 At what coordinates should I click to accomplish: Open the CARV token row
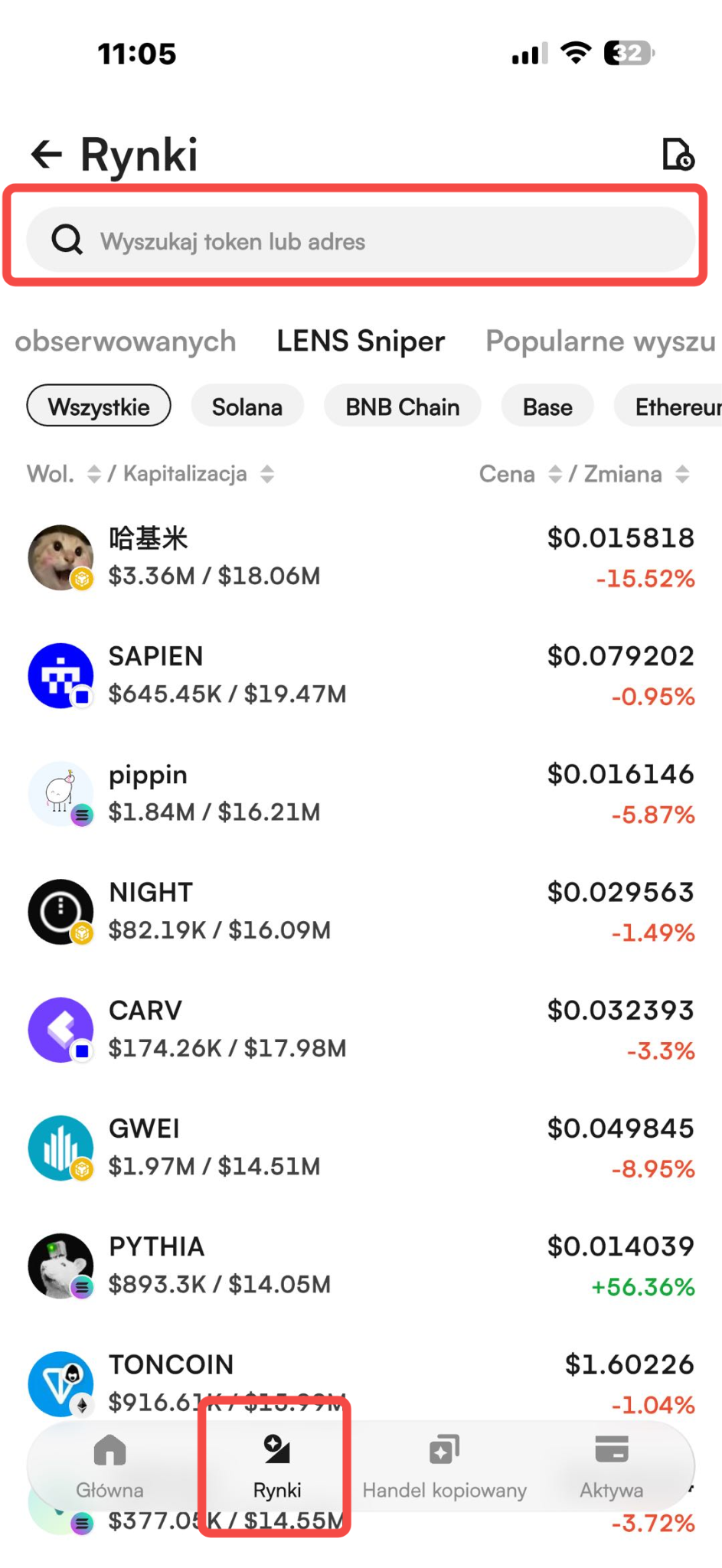pos(361,1030)
